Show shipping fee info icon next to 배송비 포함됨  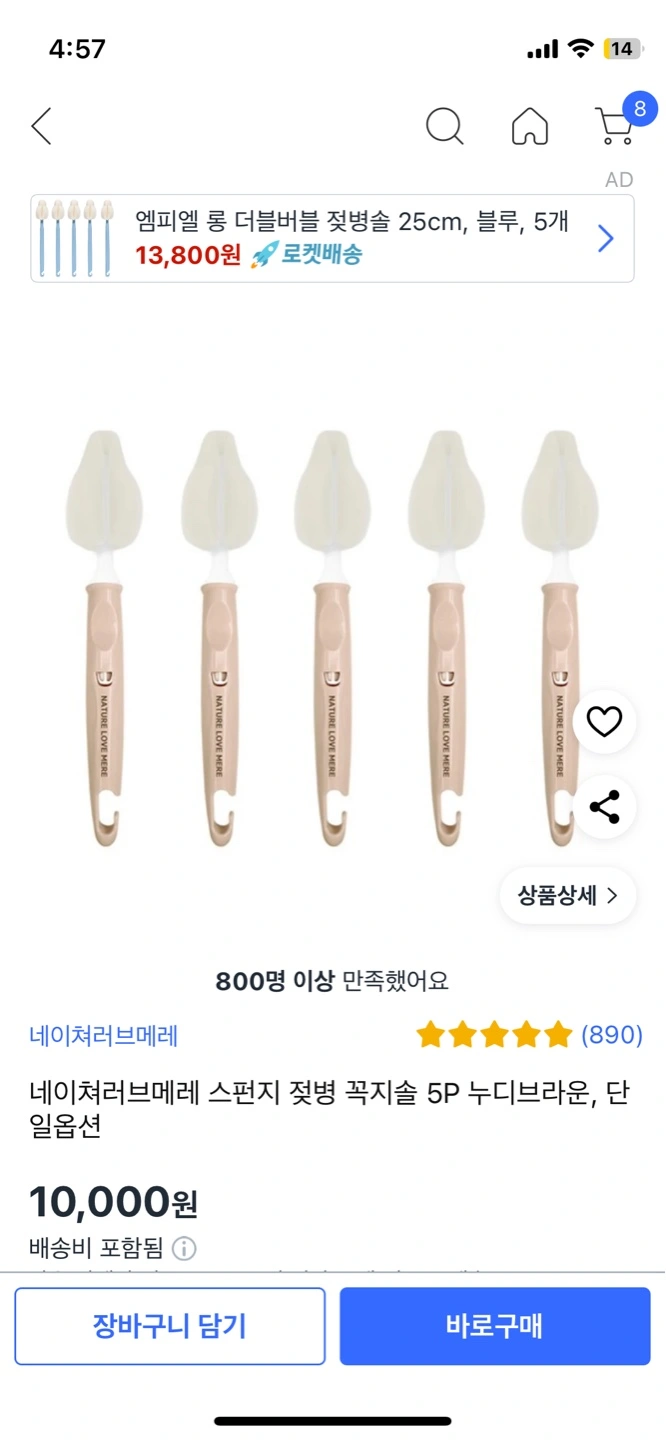(184, 1248)
